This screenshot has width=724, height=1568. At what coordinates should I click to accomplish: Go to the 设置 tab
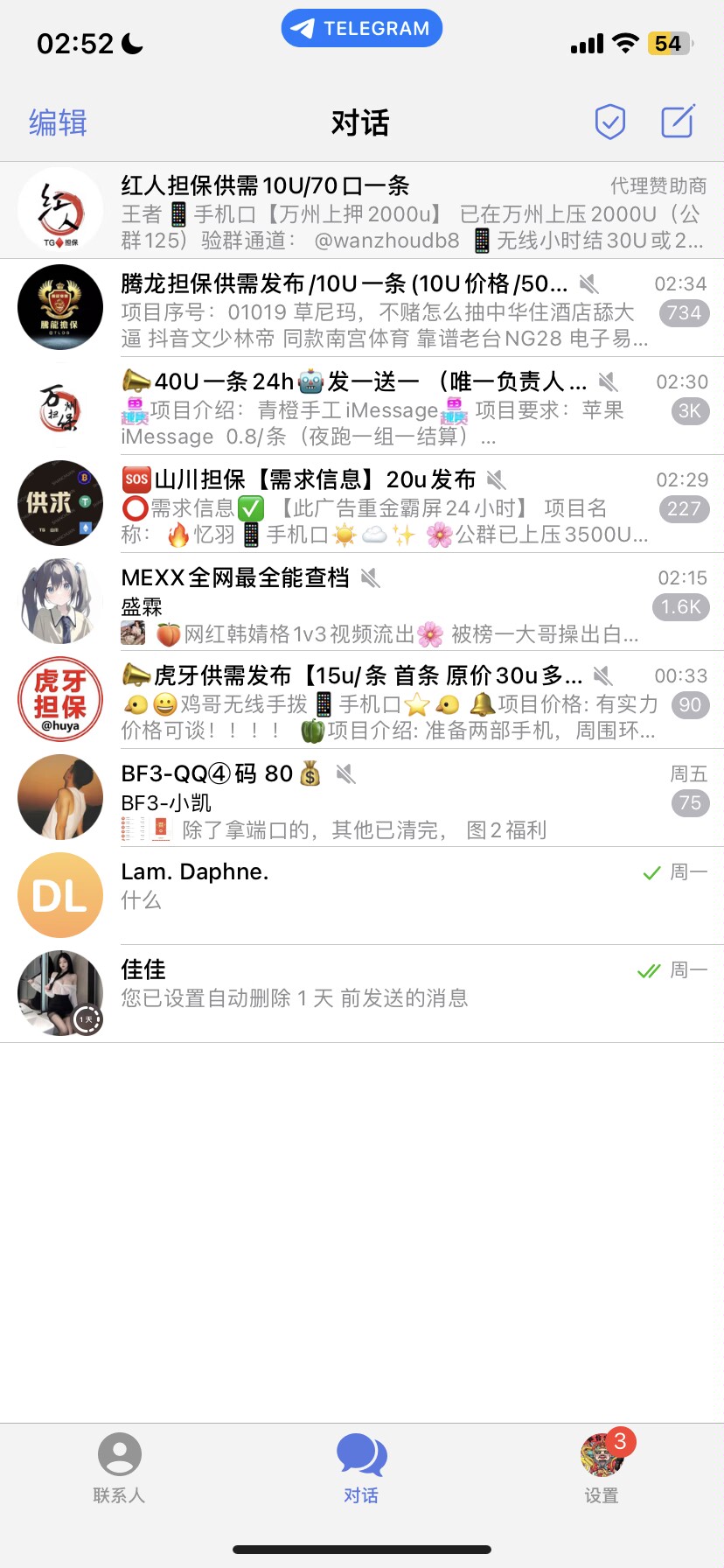click(602, 1468)
